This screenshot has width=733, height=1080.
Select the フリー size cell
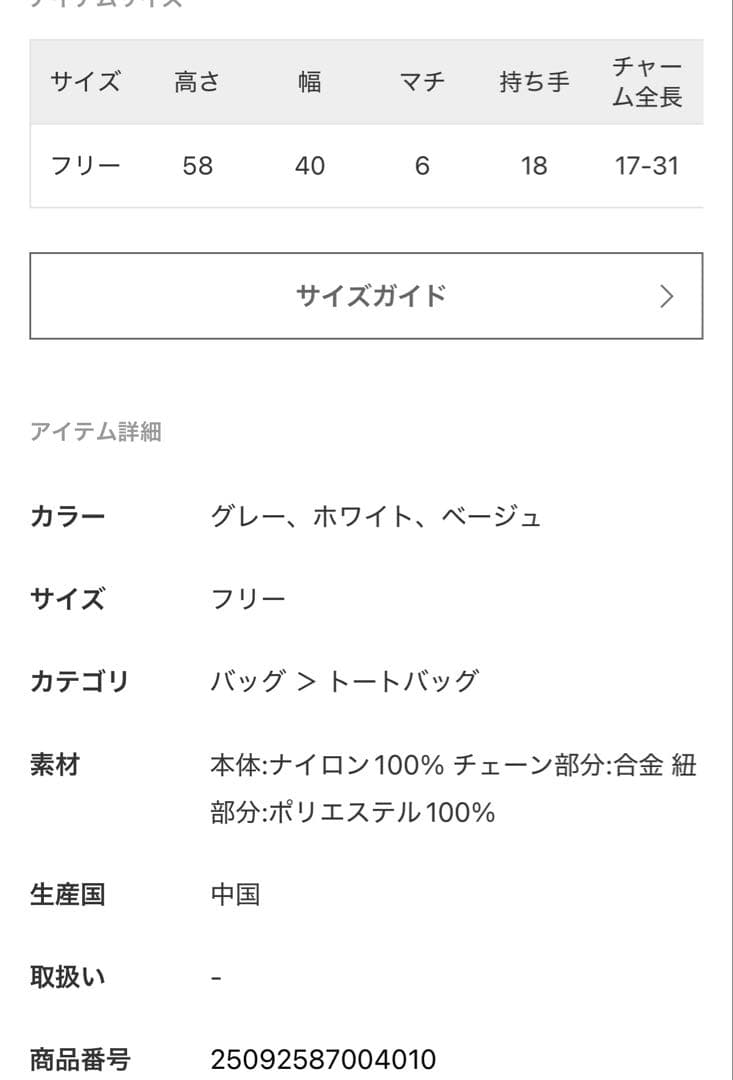(x=86, y=166)
